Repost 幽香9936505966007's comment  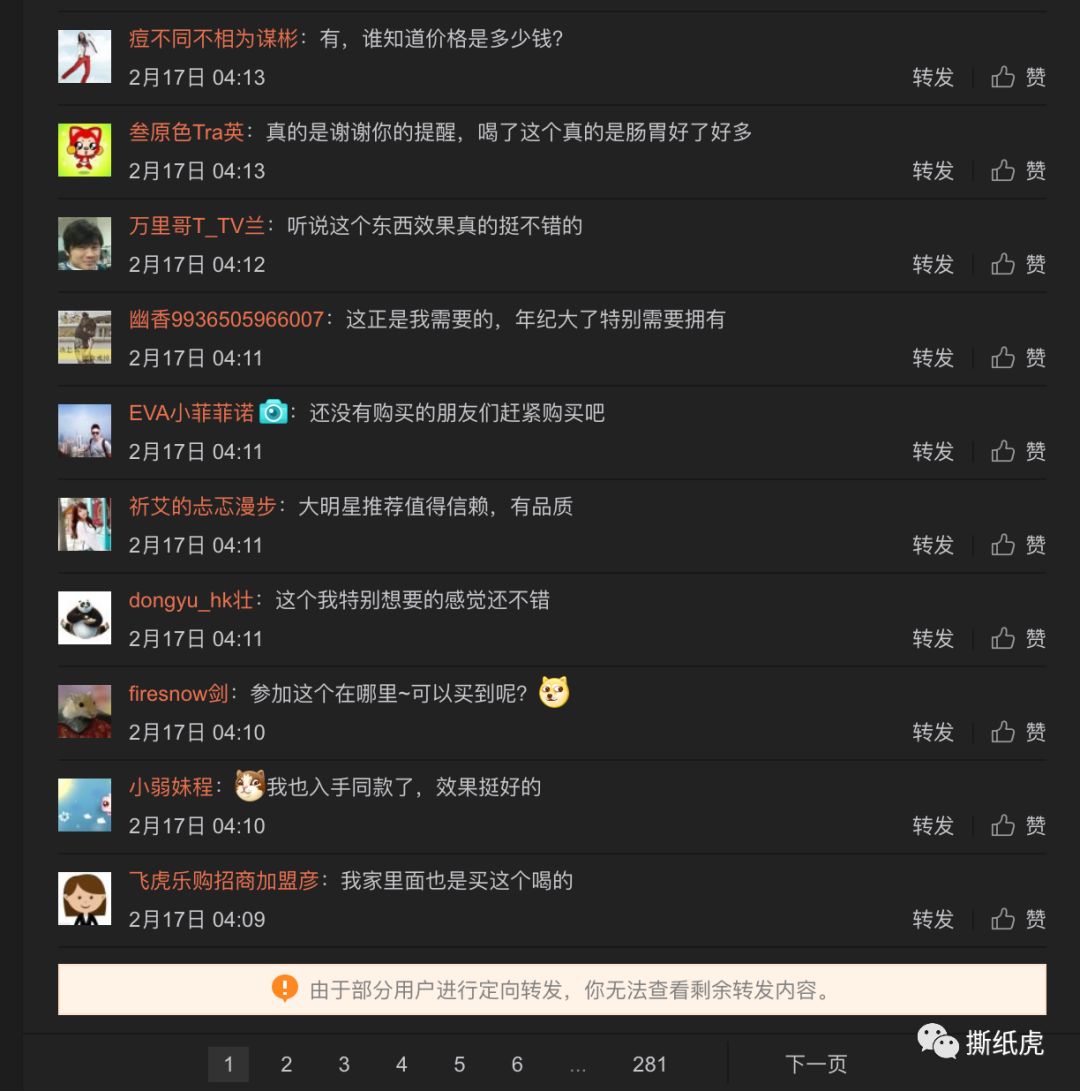coord(932,358)
